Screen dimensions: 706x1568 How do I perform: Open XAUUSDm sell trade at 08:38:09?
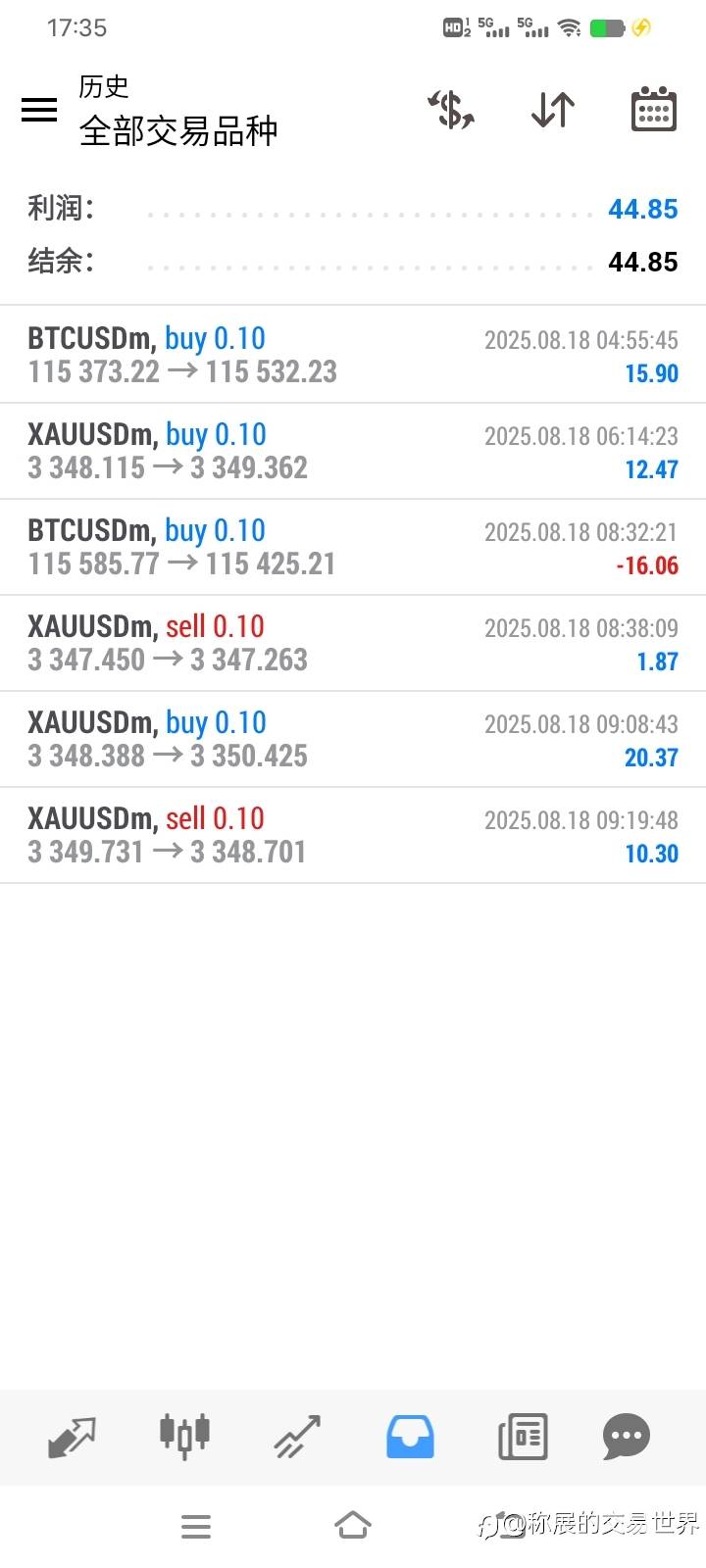coord(353,643)
